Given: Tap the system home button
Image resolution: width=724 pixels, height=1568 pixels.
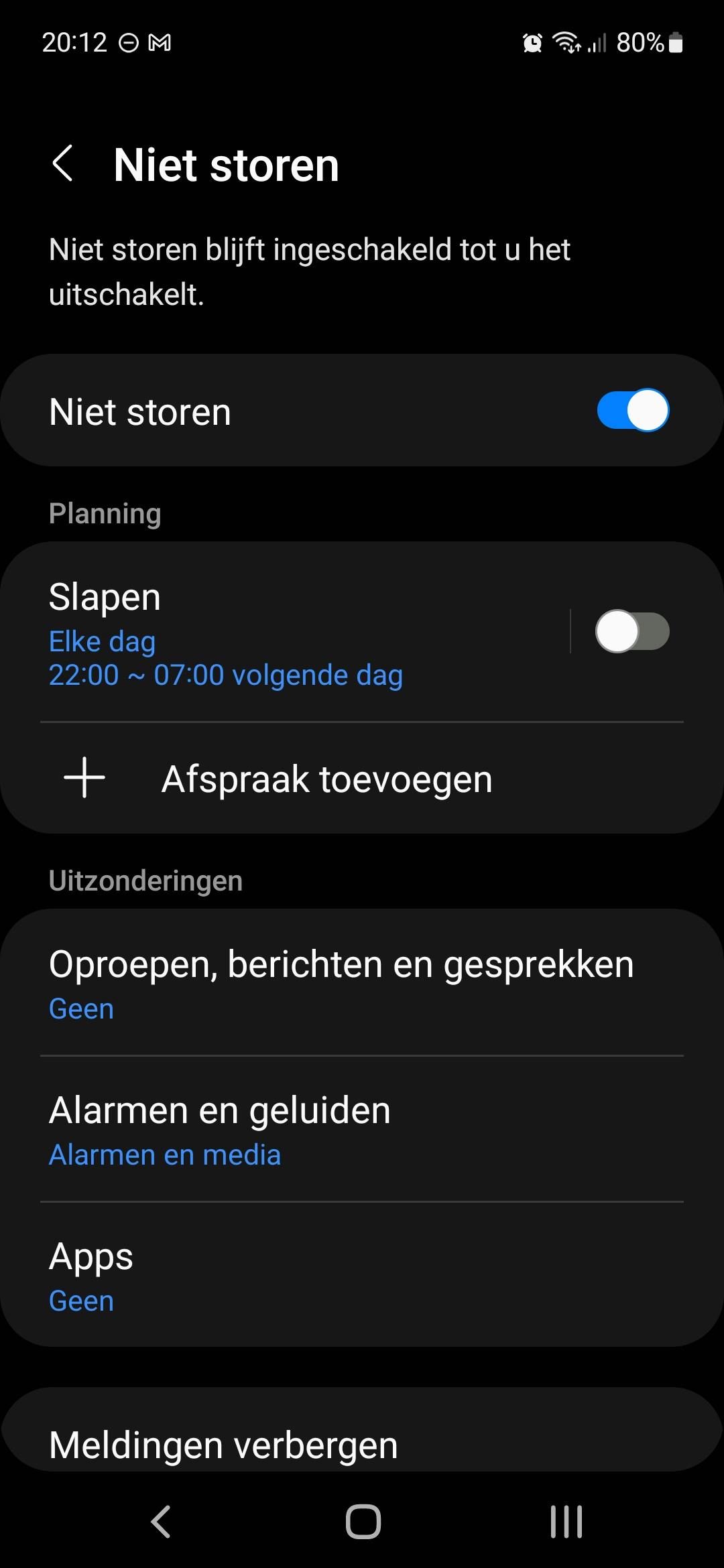Looking at the screenshot, I should point(363,1521).
